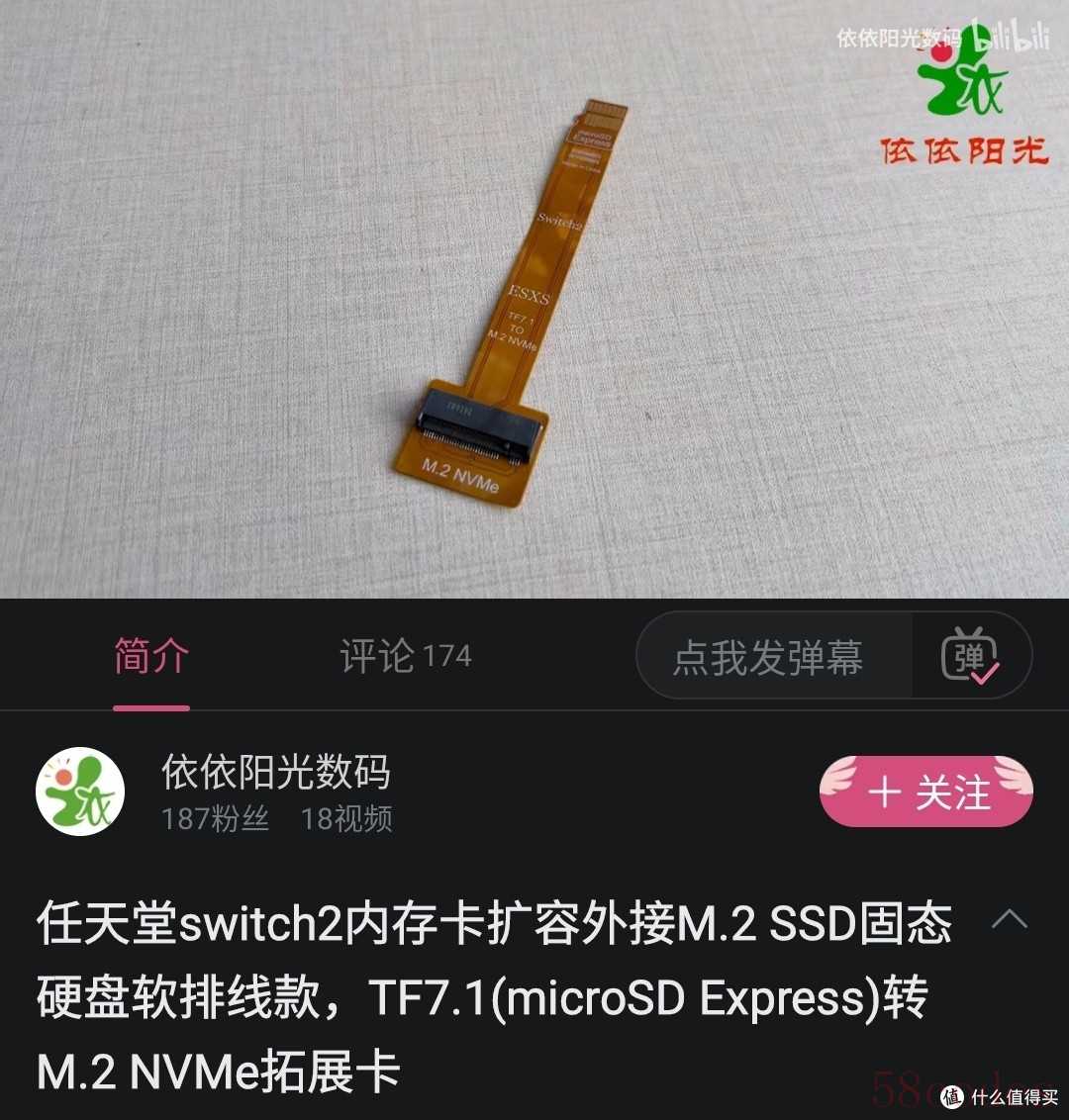Open 依依阳光数码 uploader avatar profile
Screen dimensions: 1069x1120
click(x=80, y=792)
